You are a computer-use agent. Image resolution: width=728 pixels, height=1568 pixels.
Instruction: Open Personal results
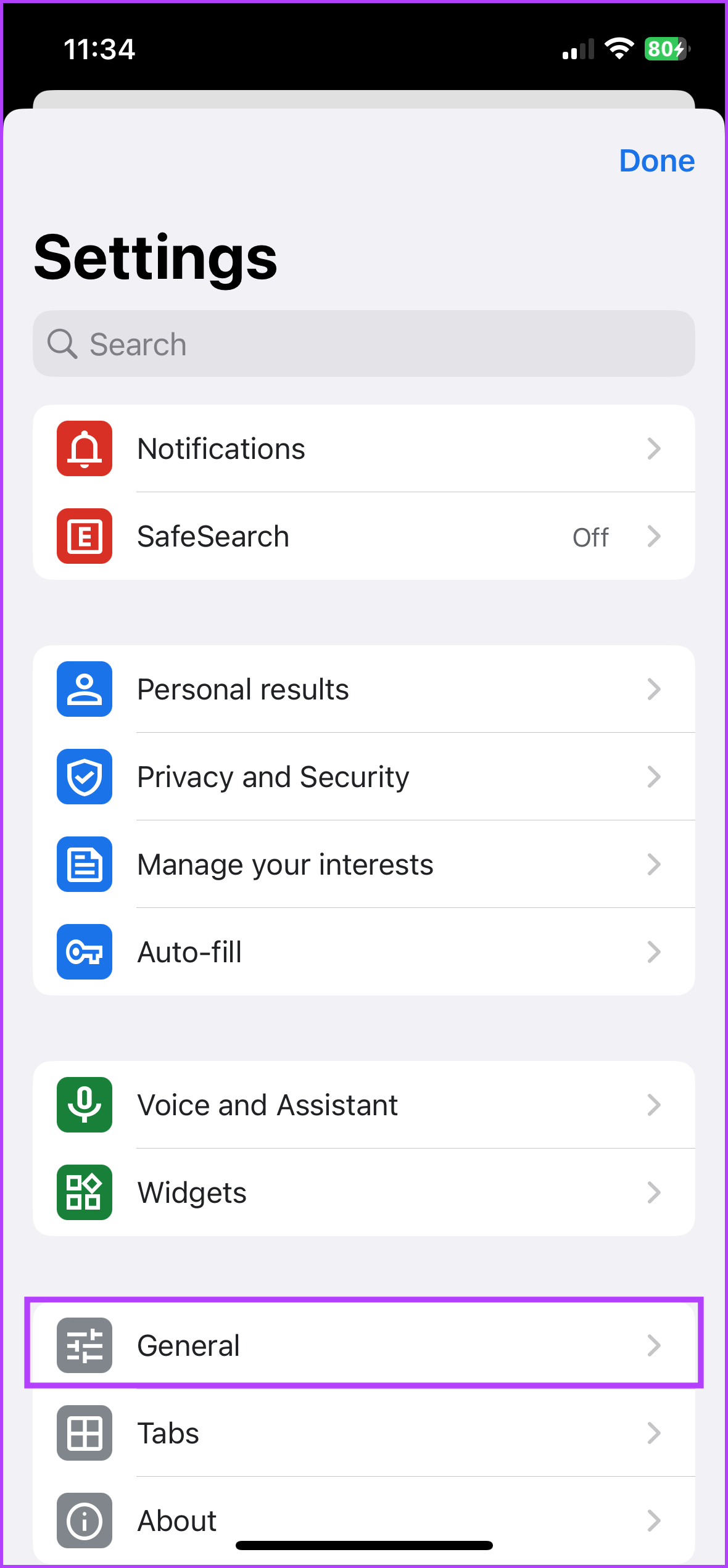(364, 690)
